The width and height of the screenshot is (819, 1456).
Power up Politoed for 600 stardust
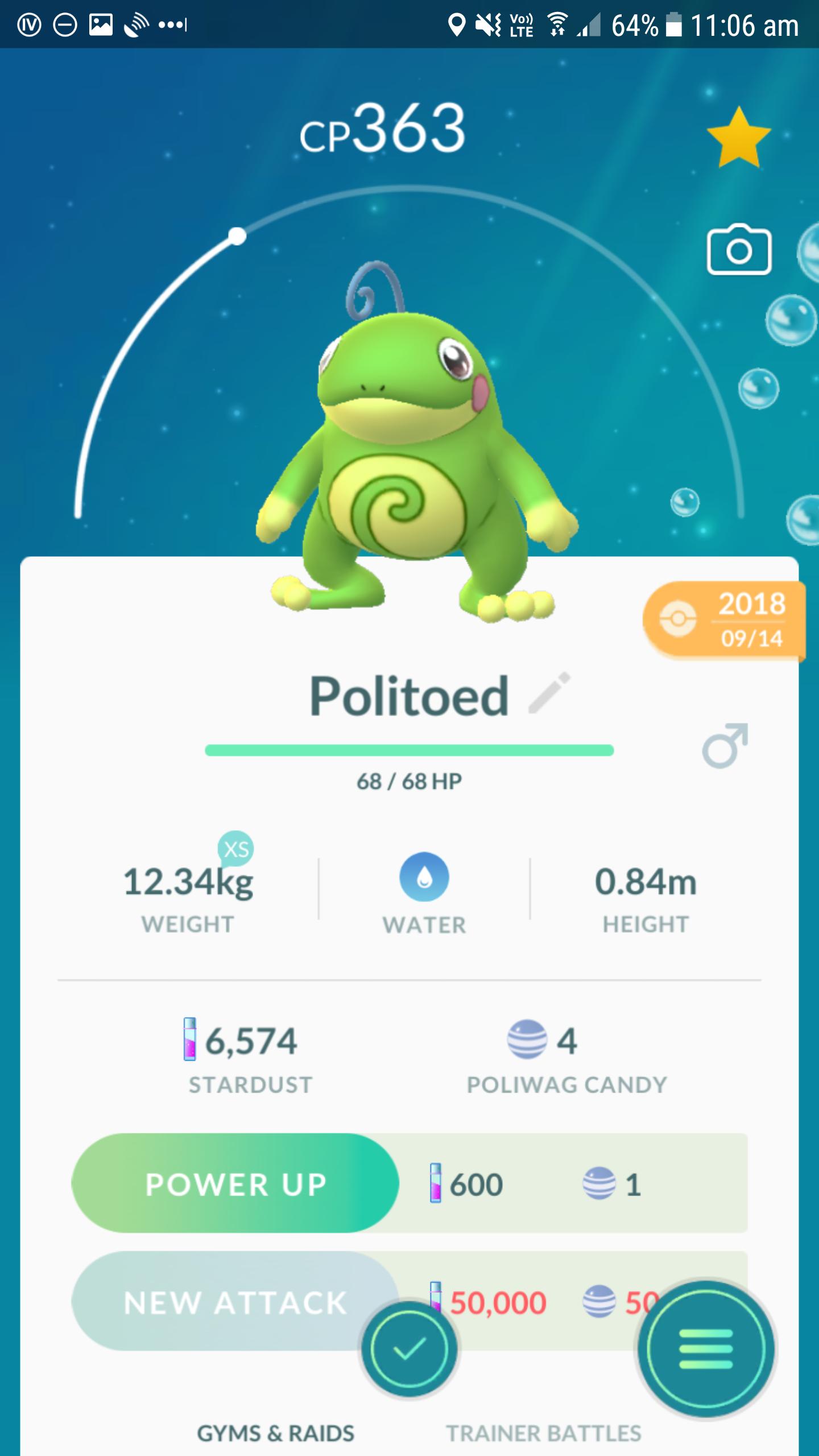click(x=235, y=1184)
